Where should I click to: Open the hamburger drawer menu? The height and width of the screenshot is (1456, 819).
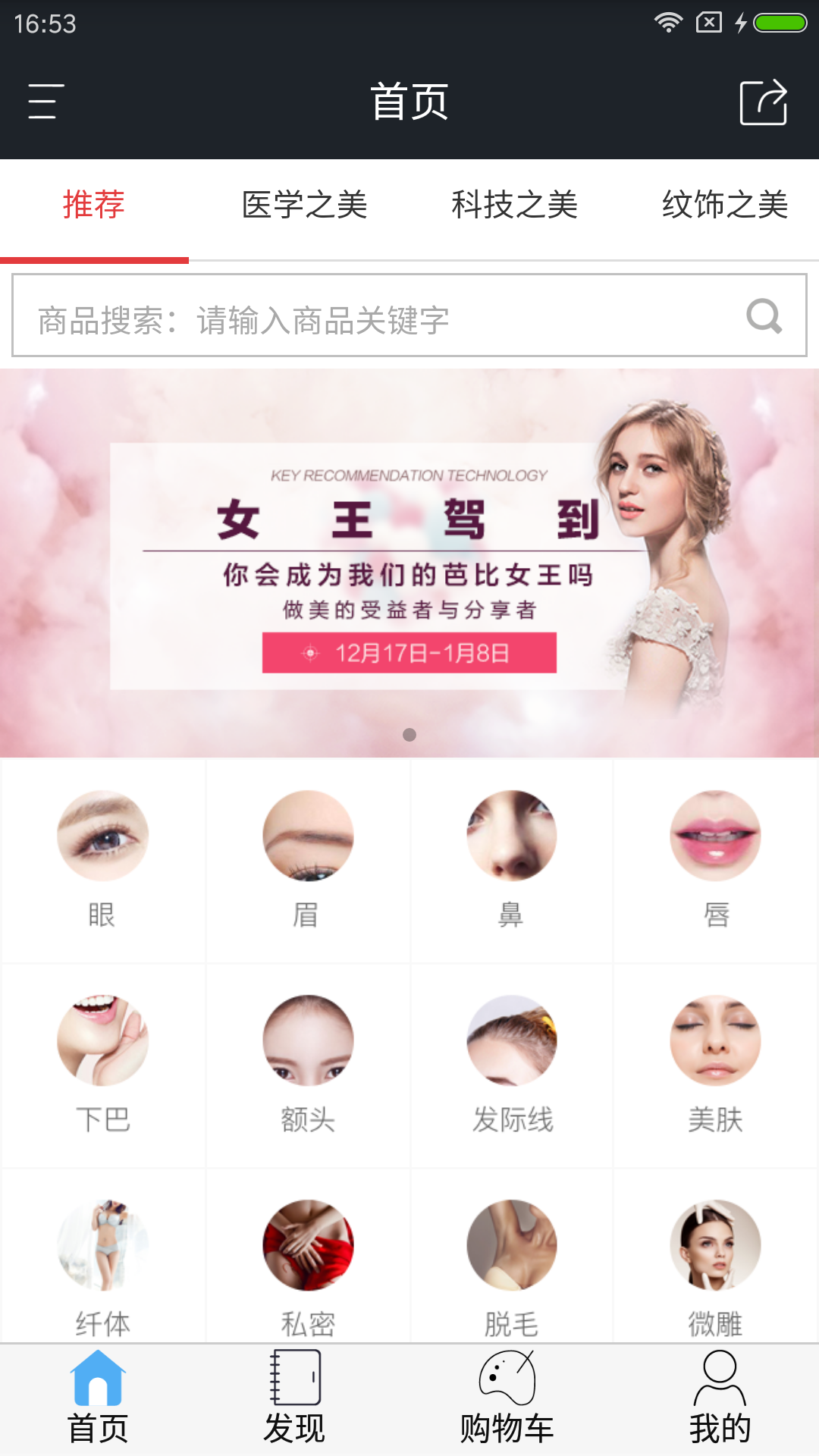pyautogui.click(x=45, y=102)
